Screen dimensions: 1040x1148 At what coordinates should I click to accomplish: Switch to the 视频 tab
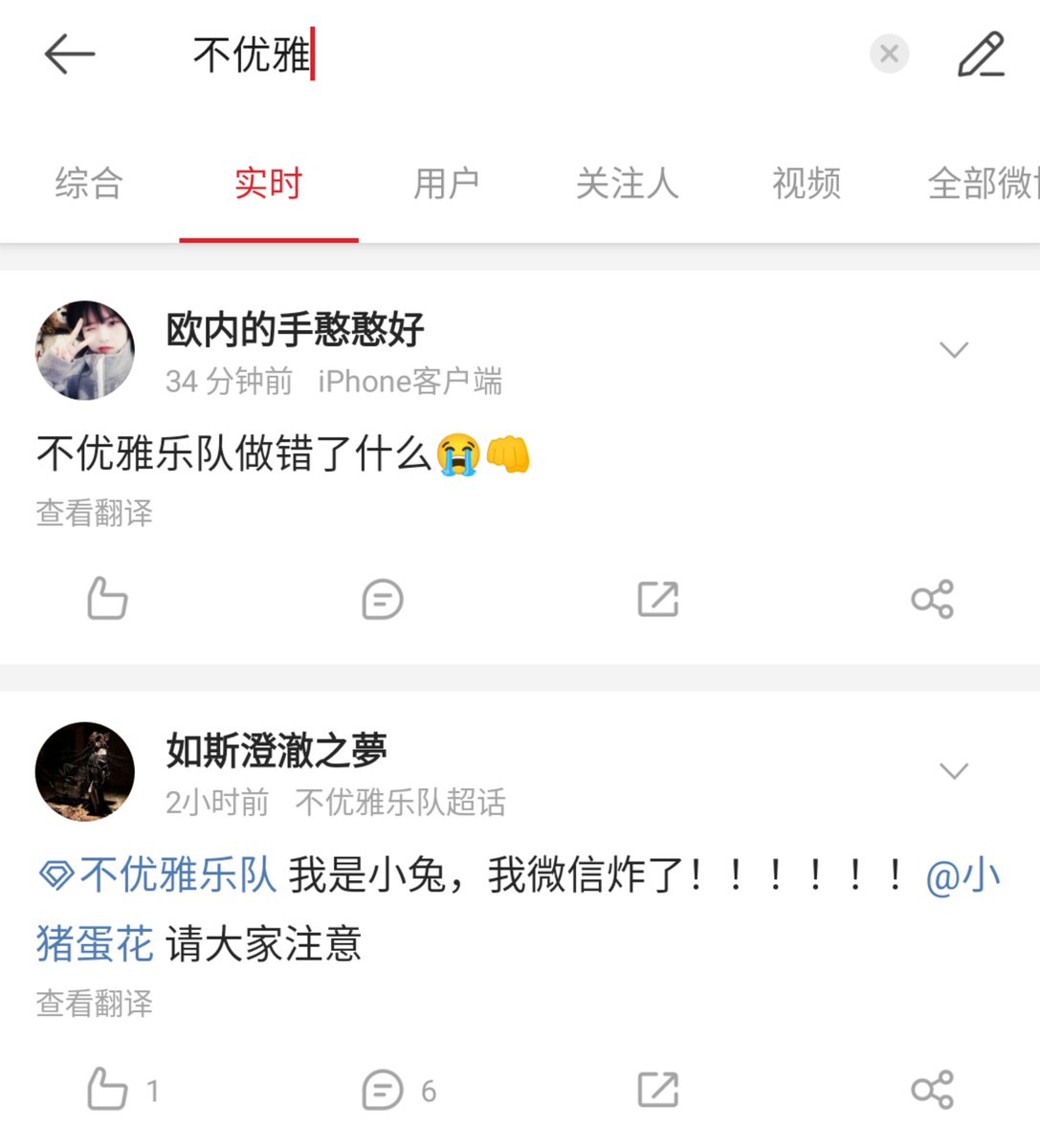[807, 183]
